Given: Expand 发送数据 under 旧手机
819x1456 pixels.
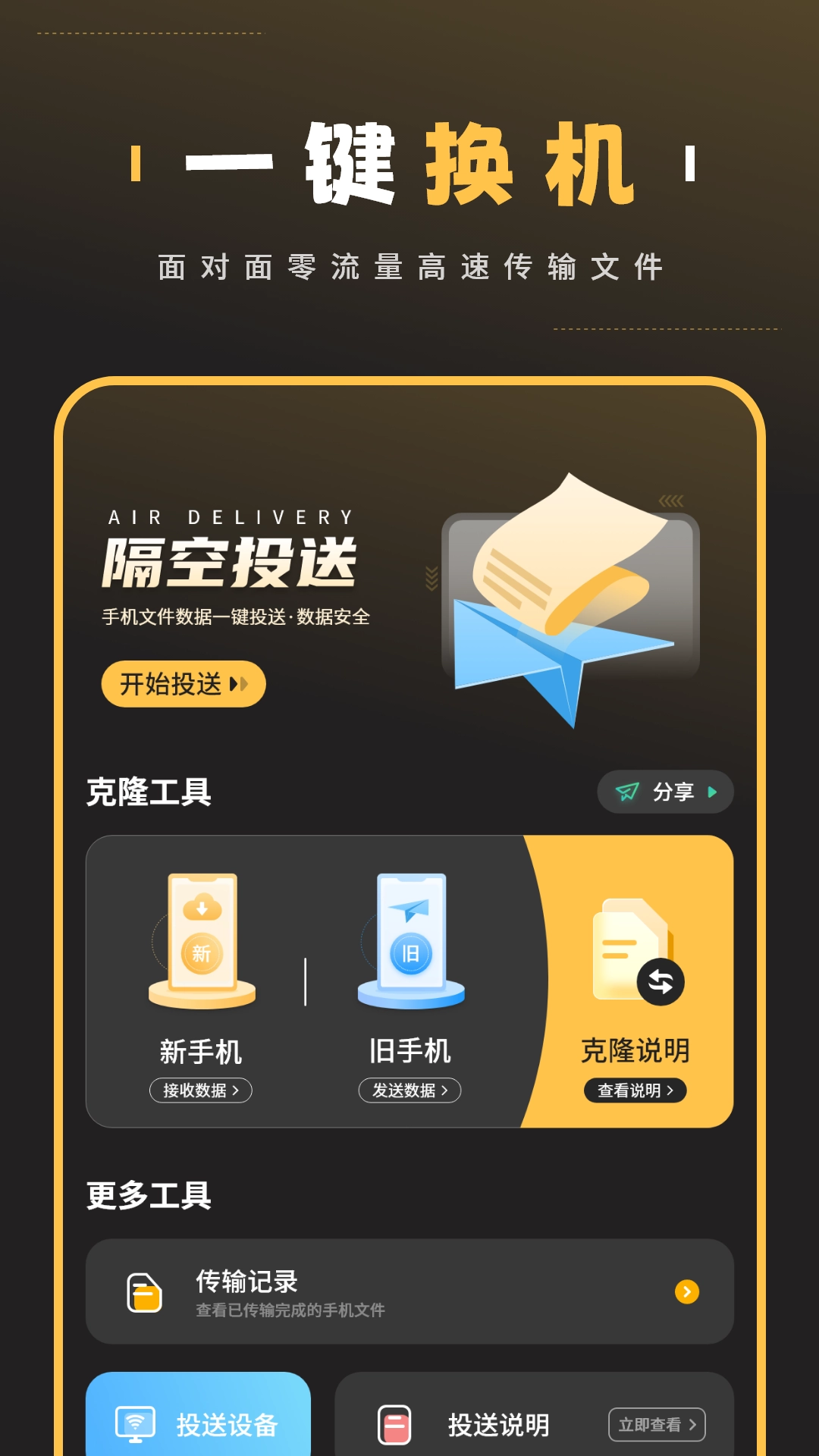Looking at the screenshot, I should coord(409,1090).
